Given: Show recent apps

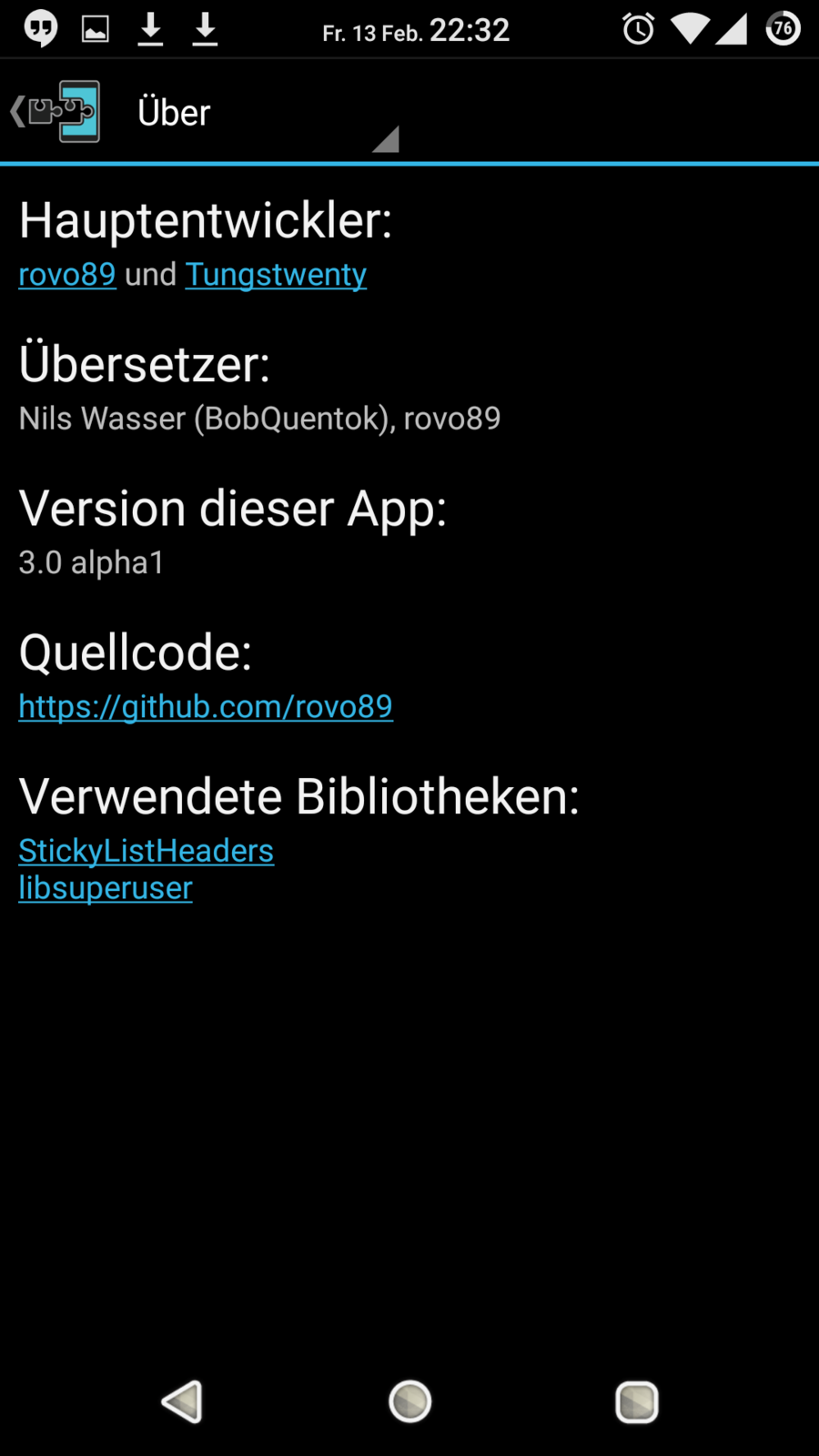Looking at the screenshot, I should (637, 1401).
